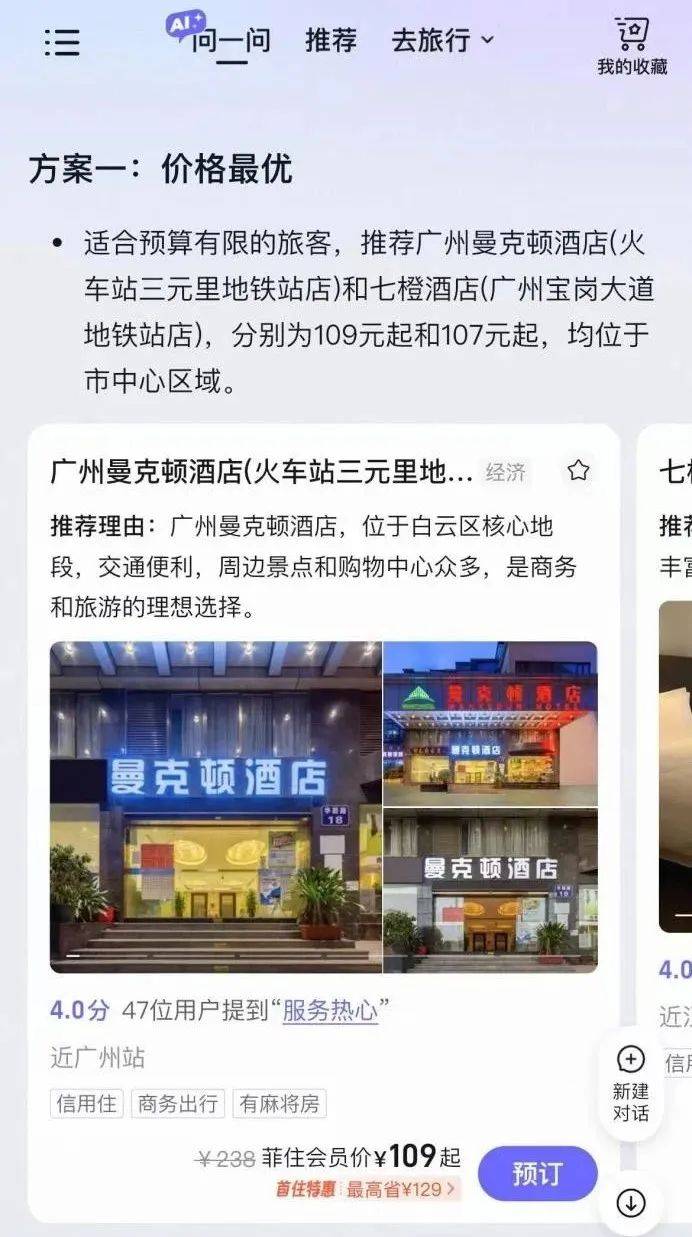This screenshot has width=692, height=1237.
Task: Book 广州曼克顿酒店 with 预订 button
Action: coord(537,1173)
